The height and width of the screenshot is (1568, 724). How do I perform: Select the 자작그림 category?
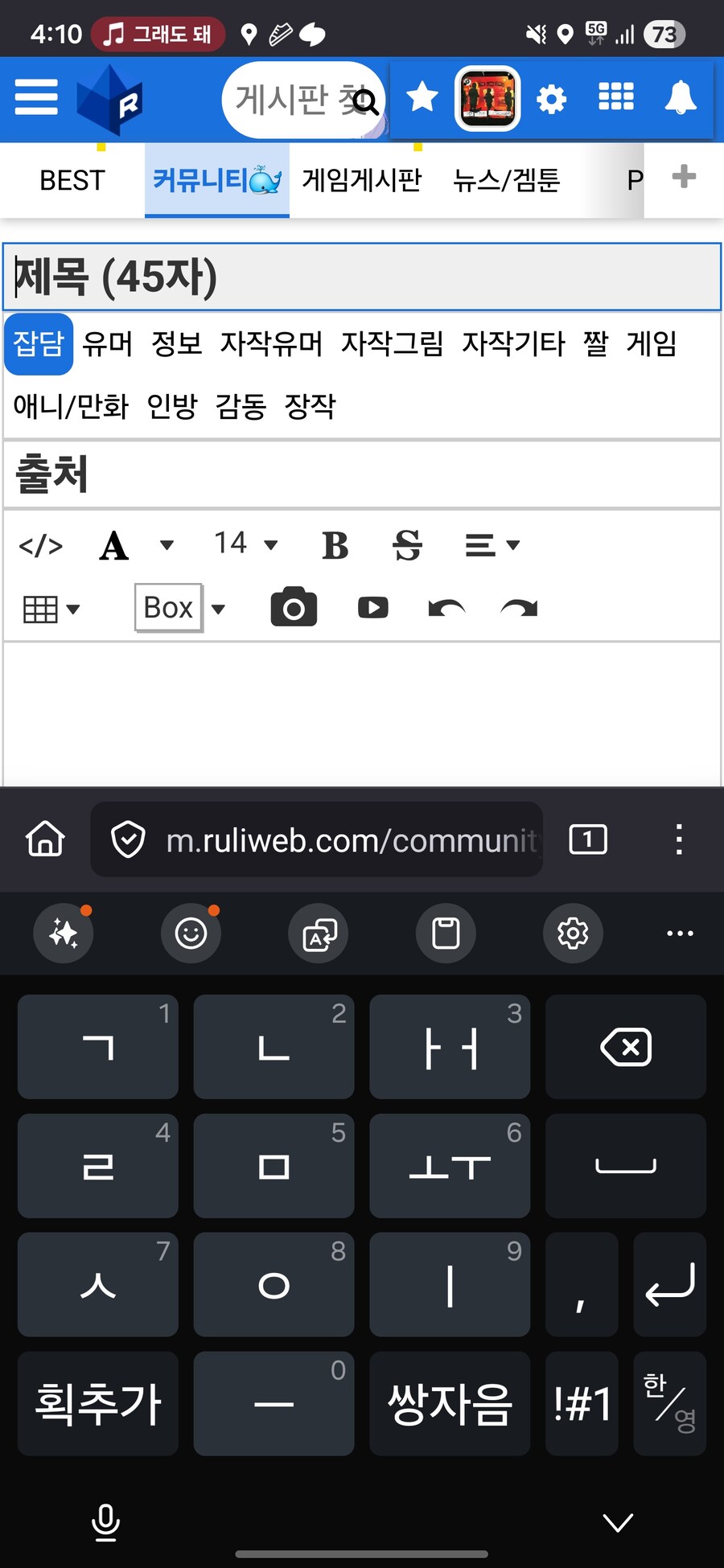point(392,344)
